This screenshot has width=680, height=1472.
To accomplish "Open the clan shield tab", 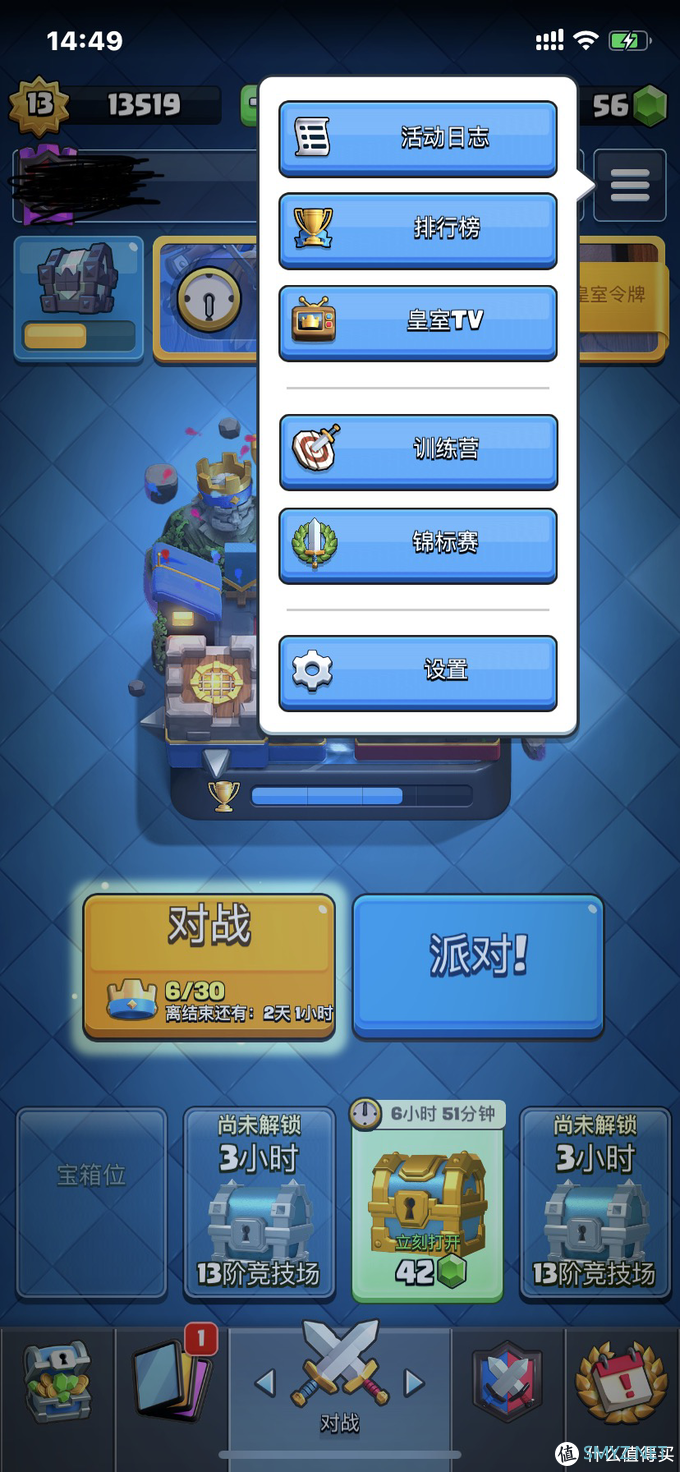I will point(507,1383).
